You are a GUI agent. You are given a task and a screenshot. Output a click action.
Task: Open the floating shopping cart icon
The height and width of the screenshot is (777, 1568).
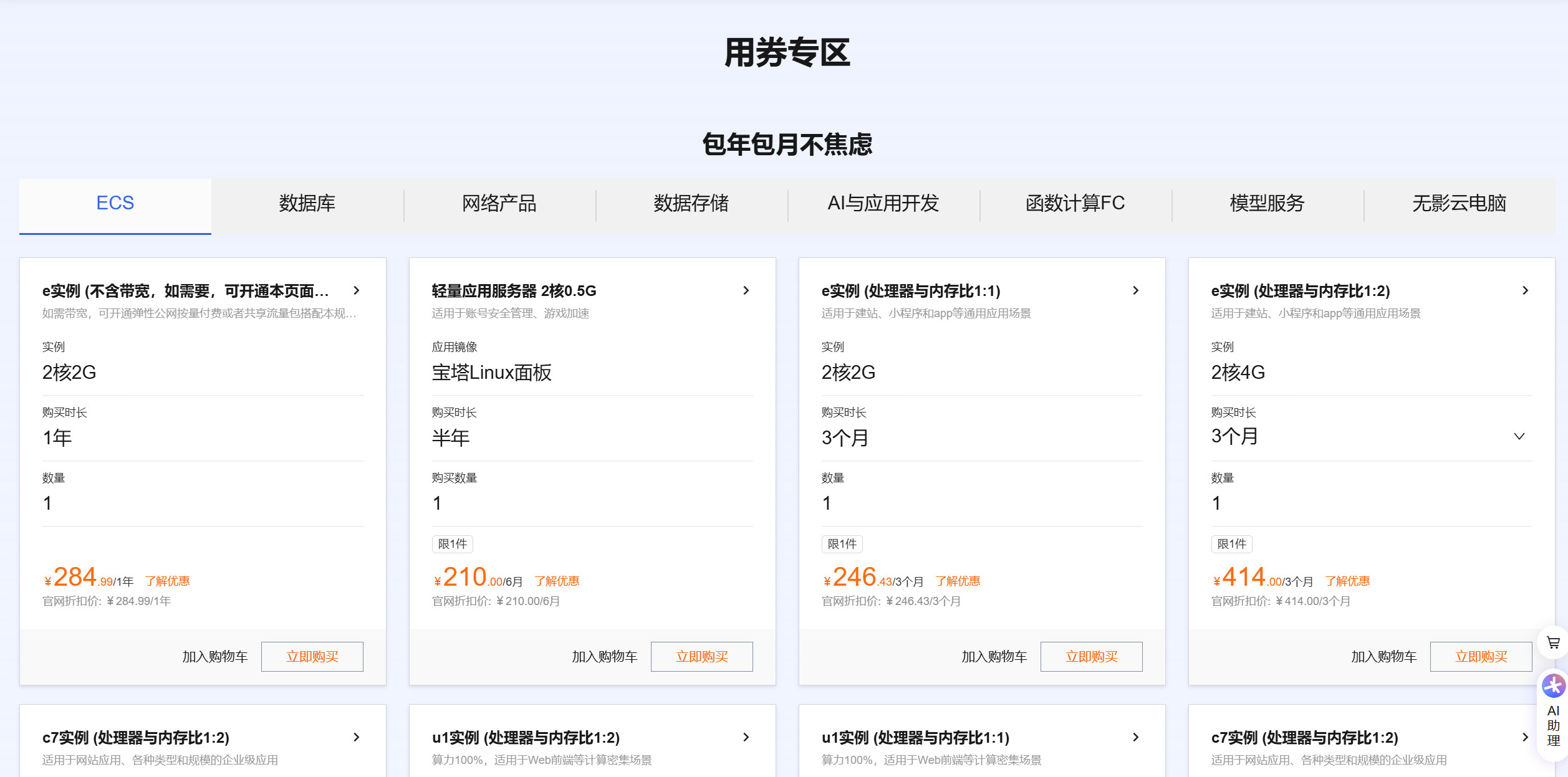[x=1553, y=642]
